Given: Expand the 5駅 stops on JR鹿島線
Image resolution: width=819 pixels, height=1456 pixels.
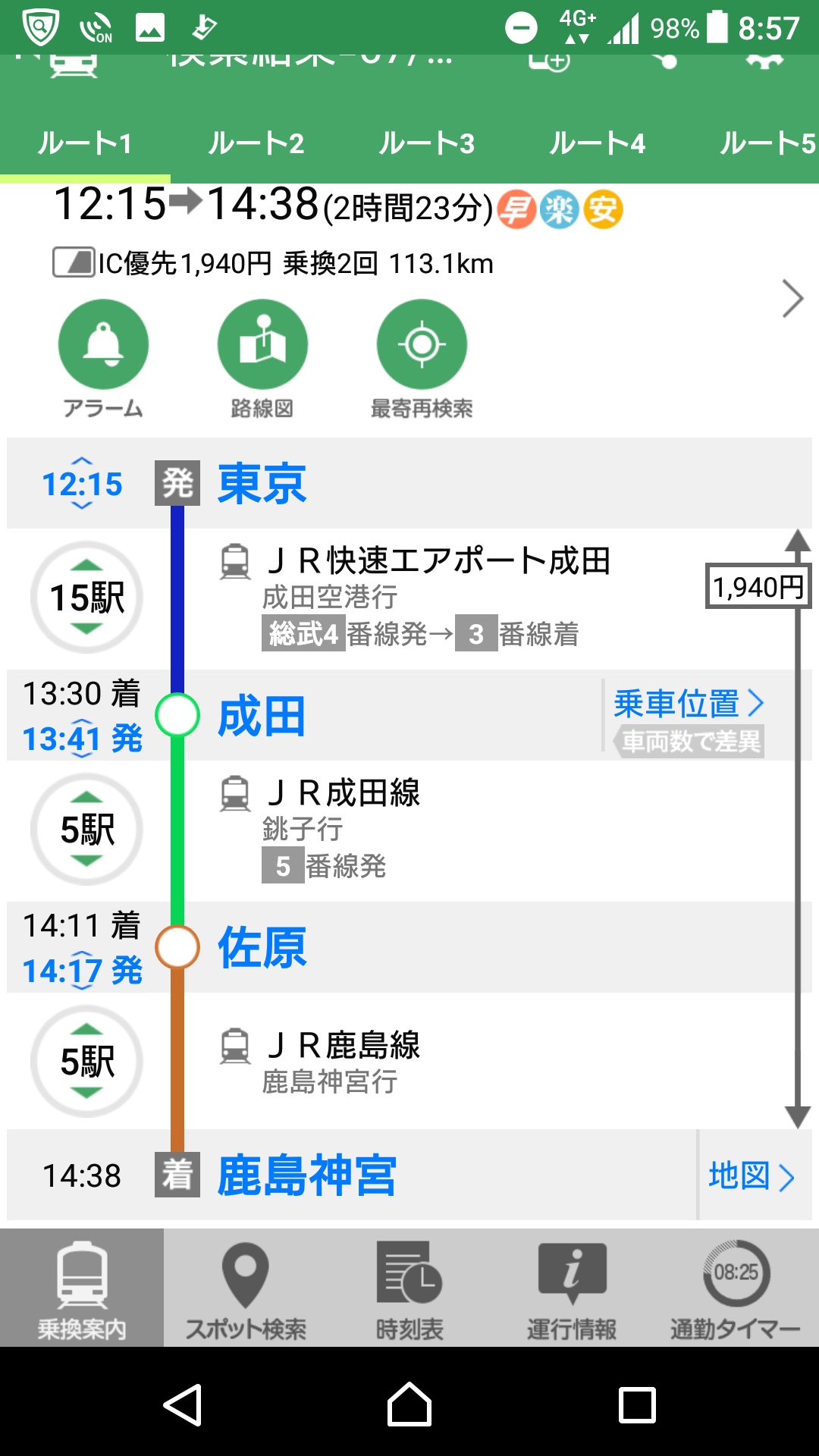Looking at the screenshot, I should [87, 1062].
